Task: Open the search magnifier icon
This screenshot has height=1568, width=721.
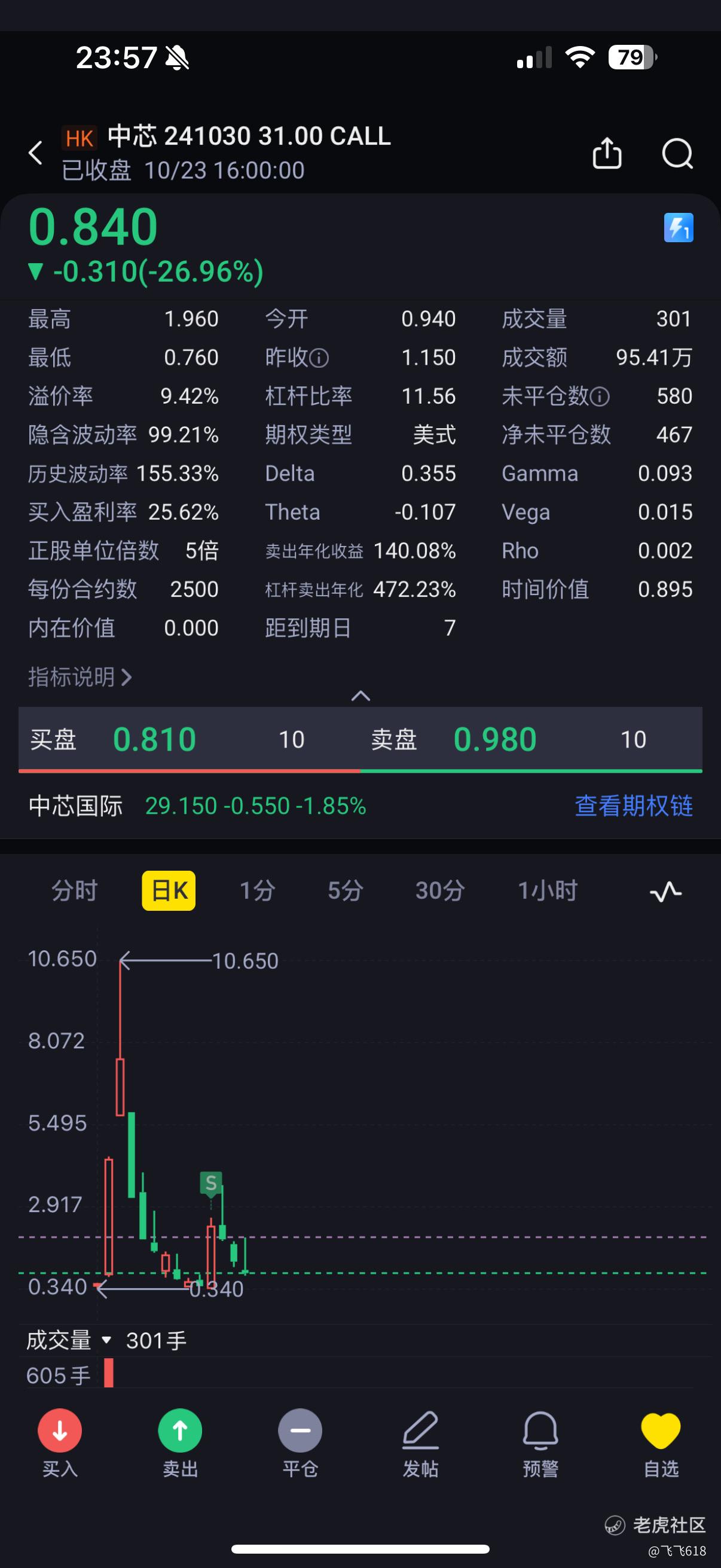Action: click(x=677, y=152)
